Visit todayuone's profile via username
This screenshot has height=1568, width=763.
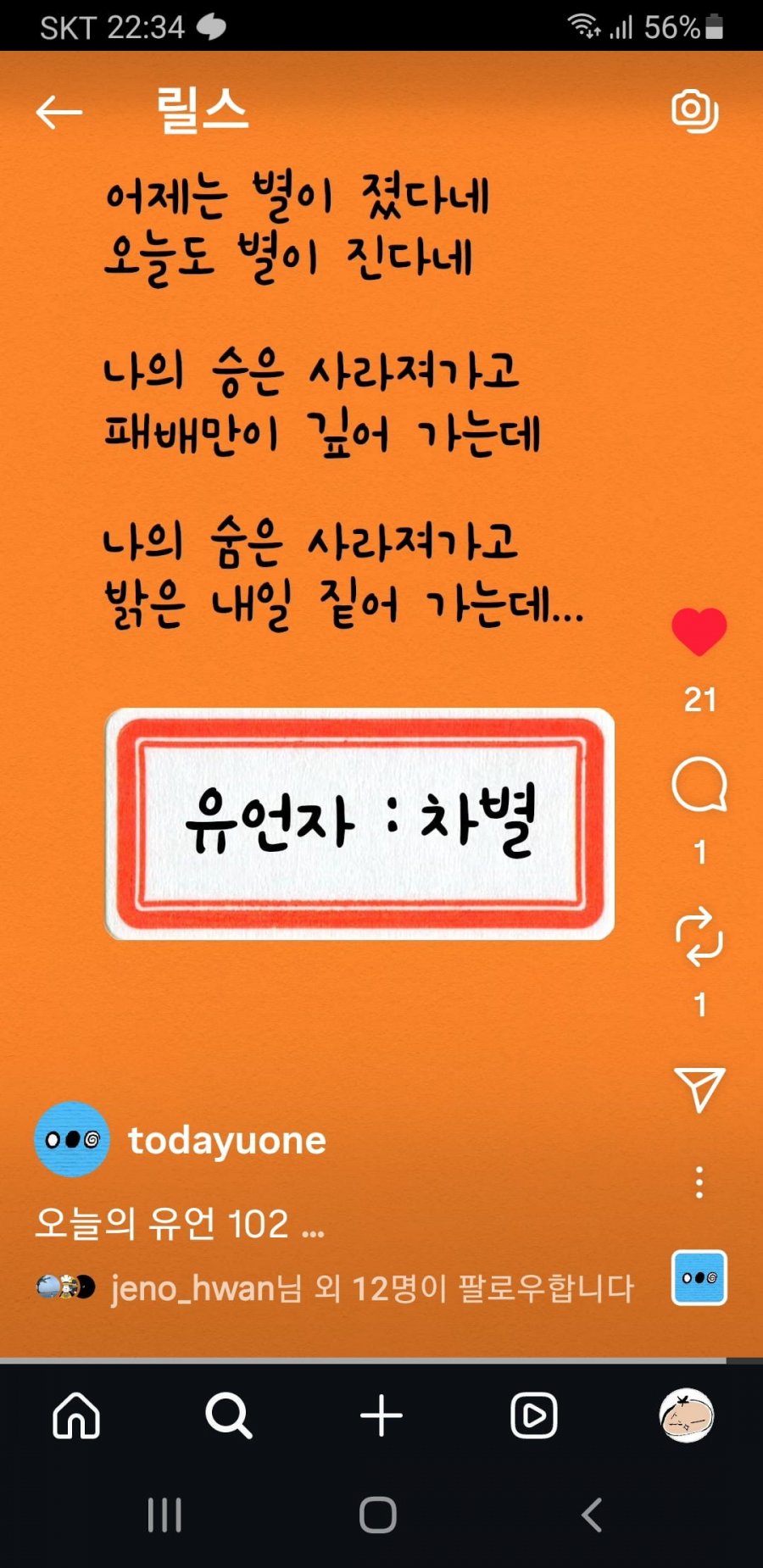226,1141
